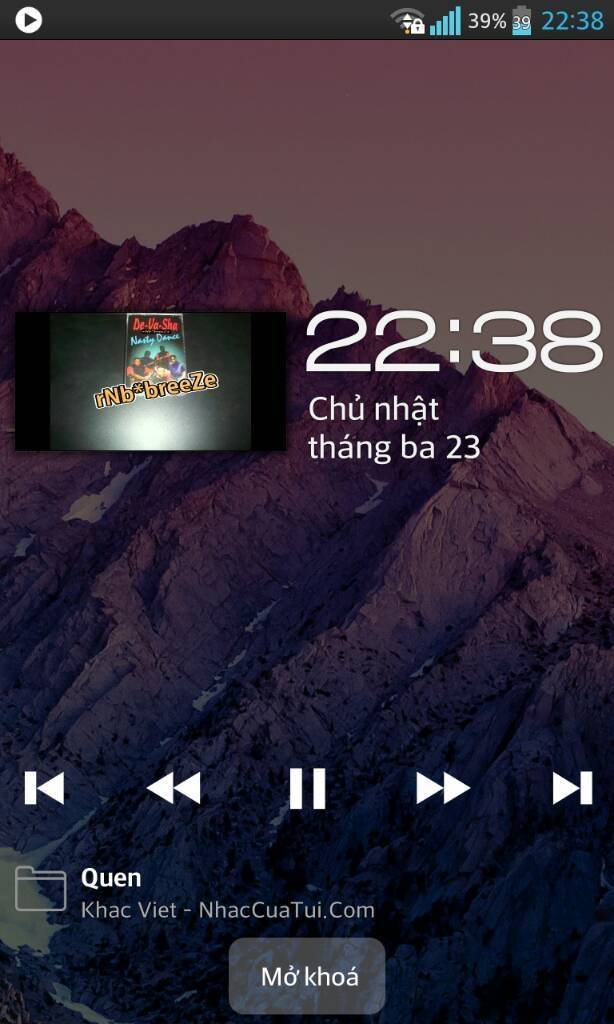Rewind the current song

point(174,788)
